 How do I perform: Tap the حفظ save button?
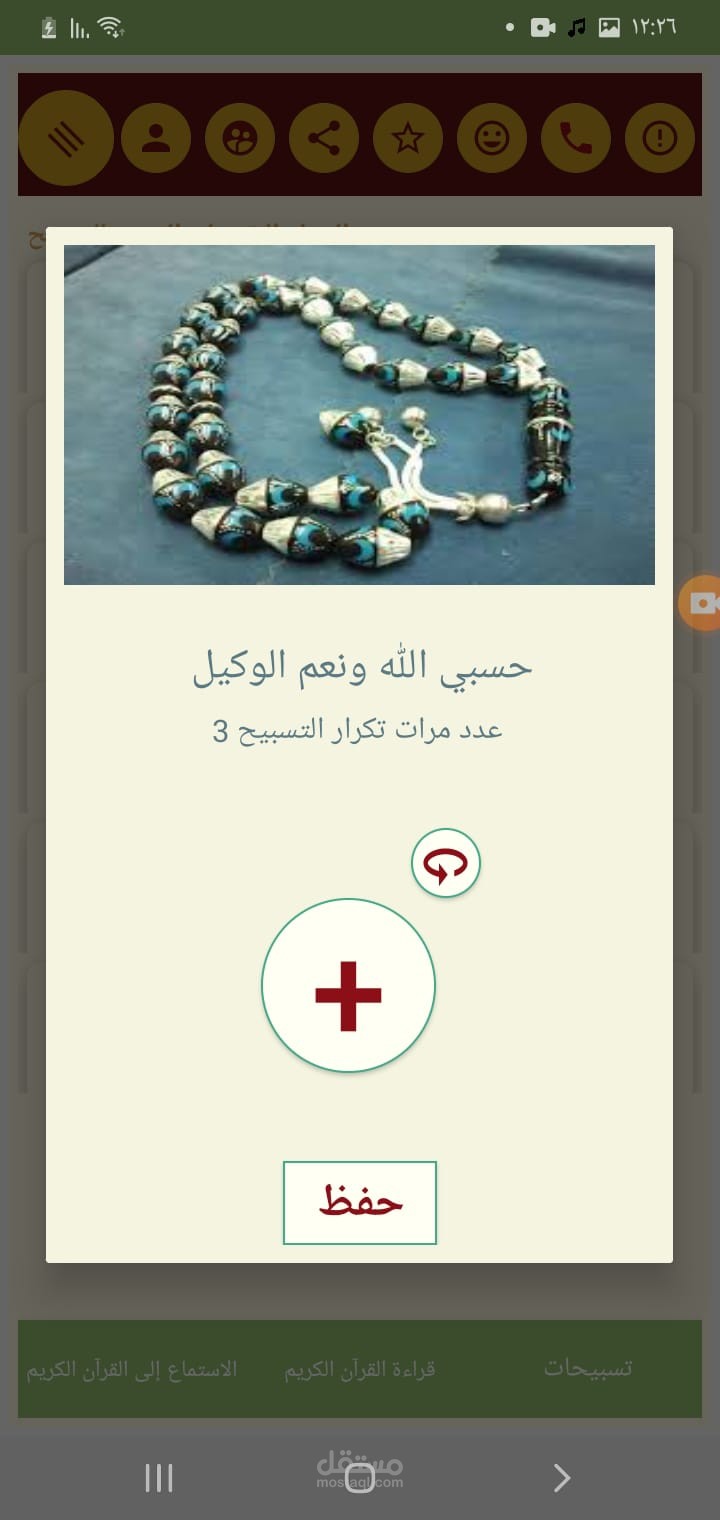(x=360, y=1203)
